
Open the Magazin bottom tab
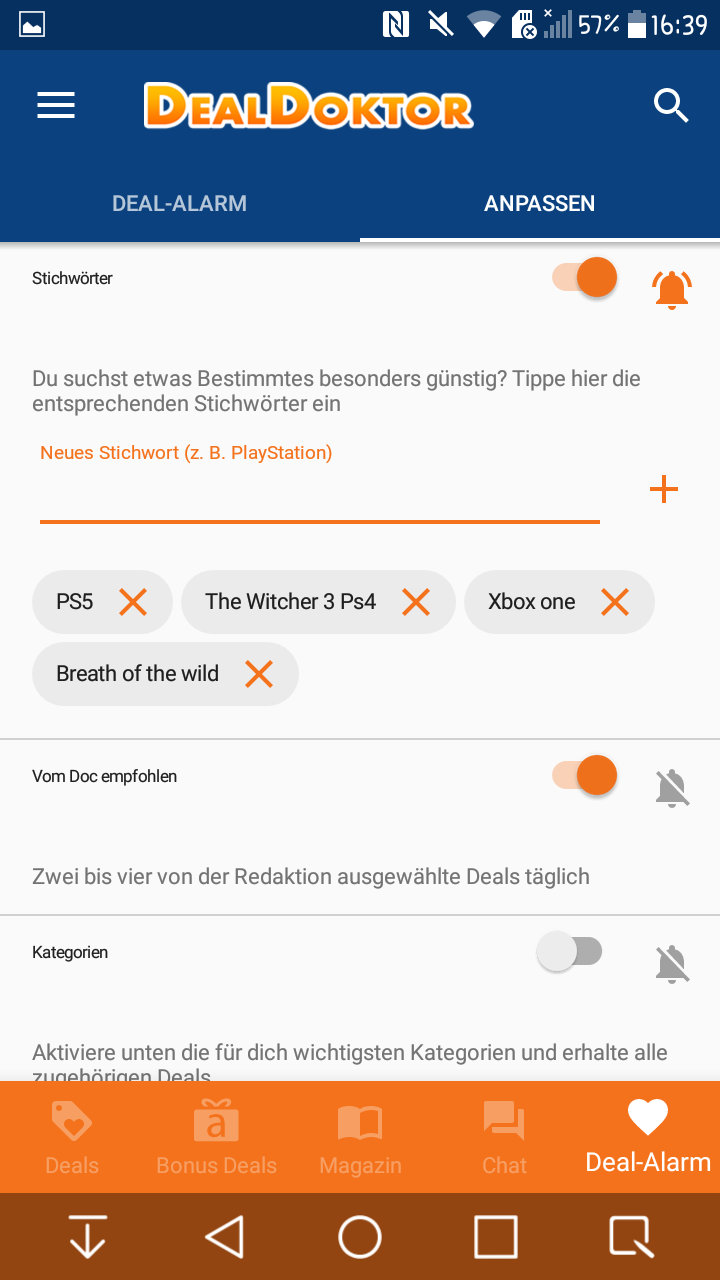point(360,1137)
